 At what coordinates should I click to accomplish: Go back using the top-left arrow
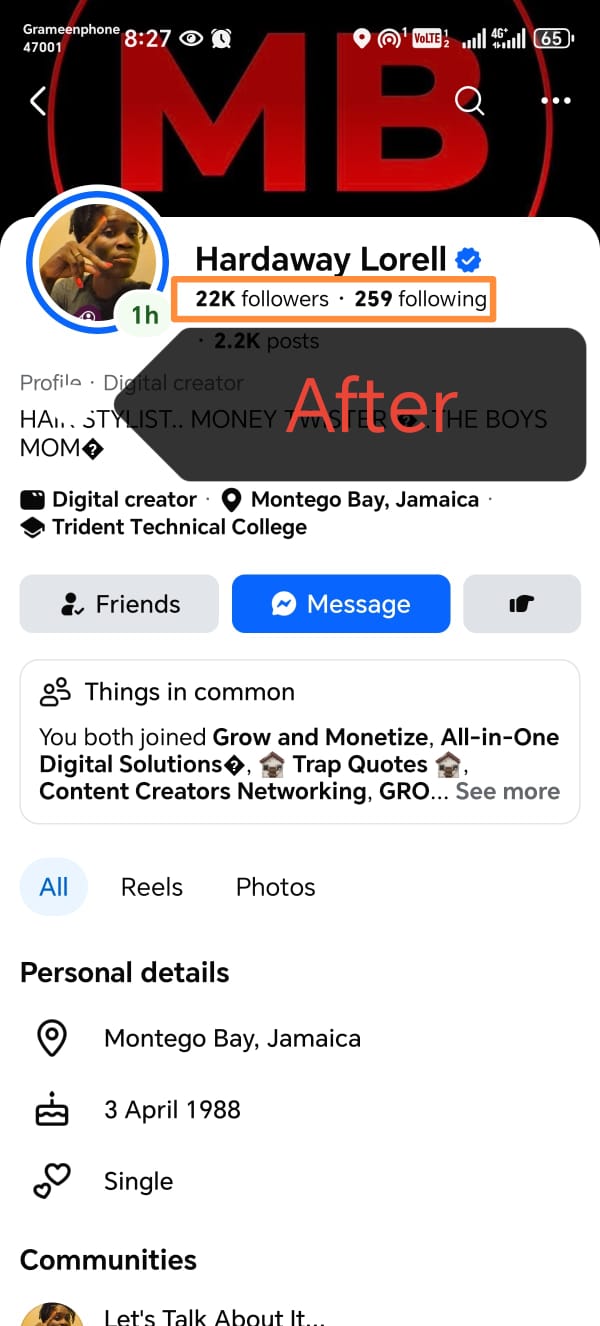click(38, 100)
